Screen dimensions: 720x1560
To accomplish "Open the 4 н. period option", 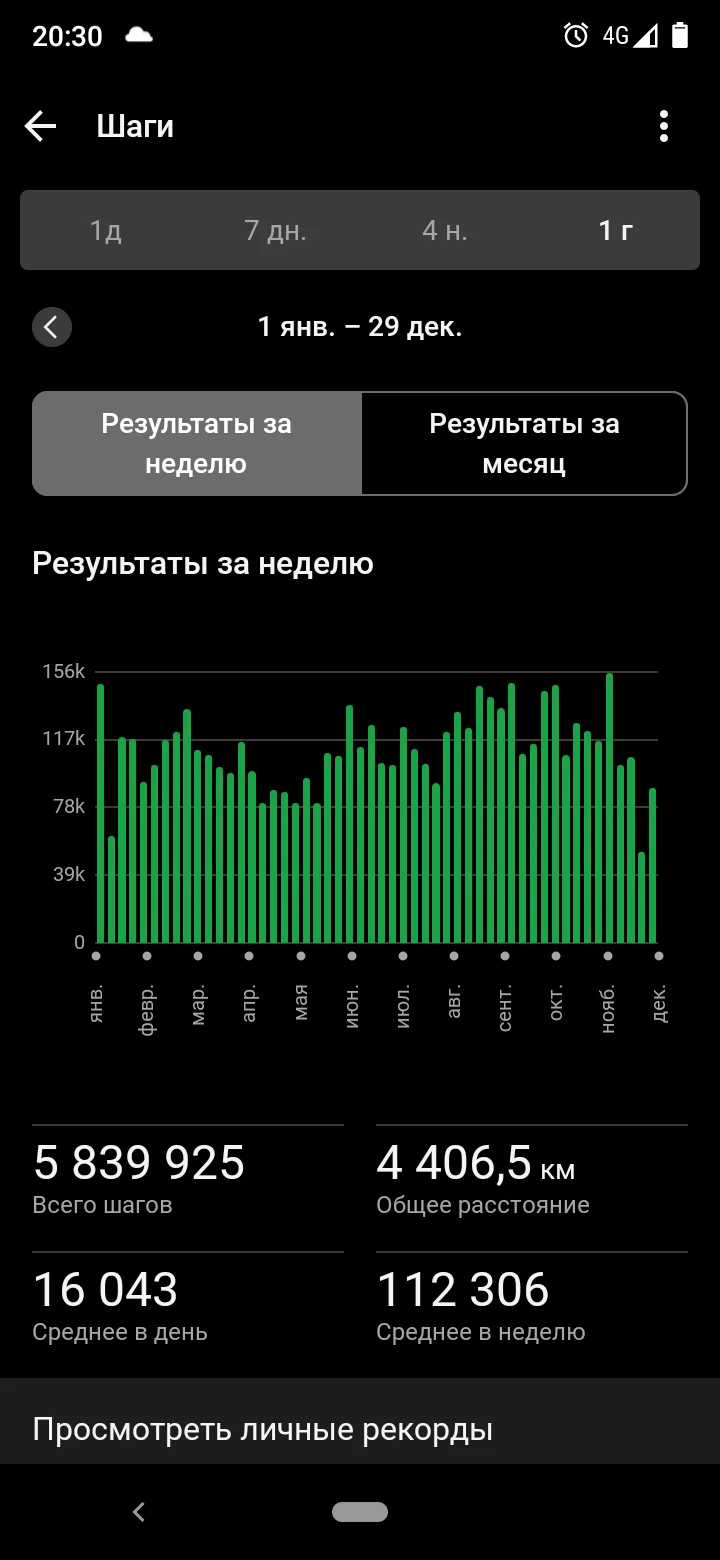I will pyautogui.click(x=445, y=230).
